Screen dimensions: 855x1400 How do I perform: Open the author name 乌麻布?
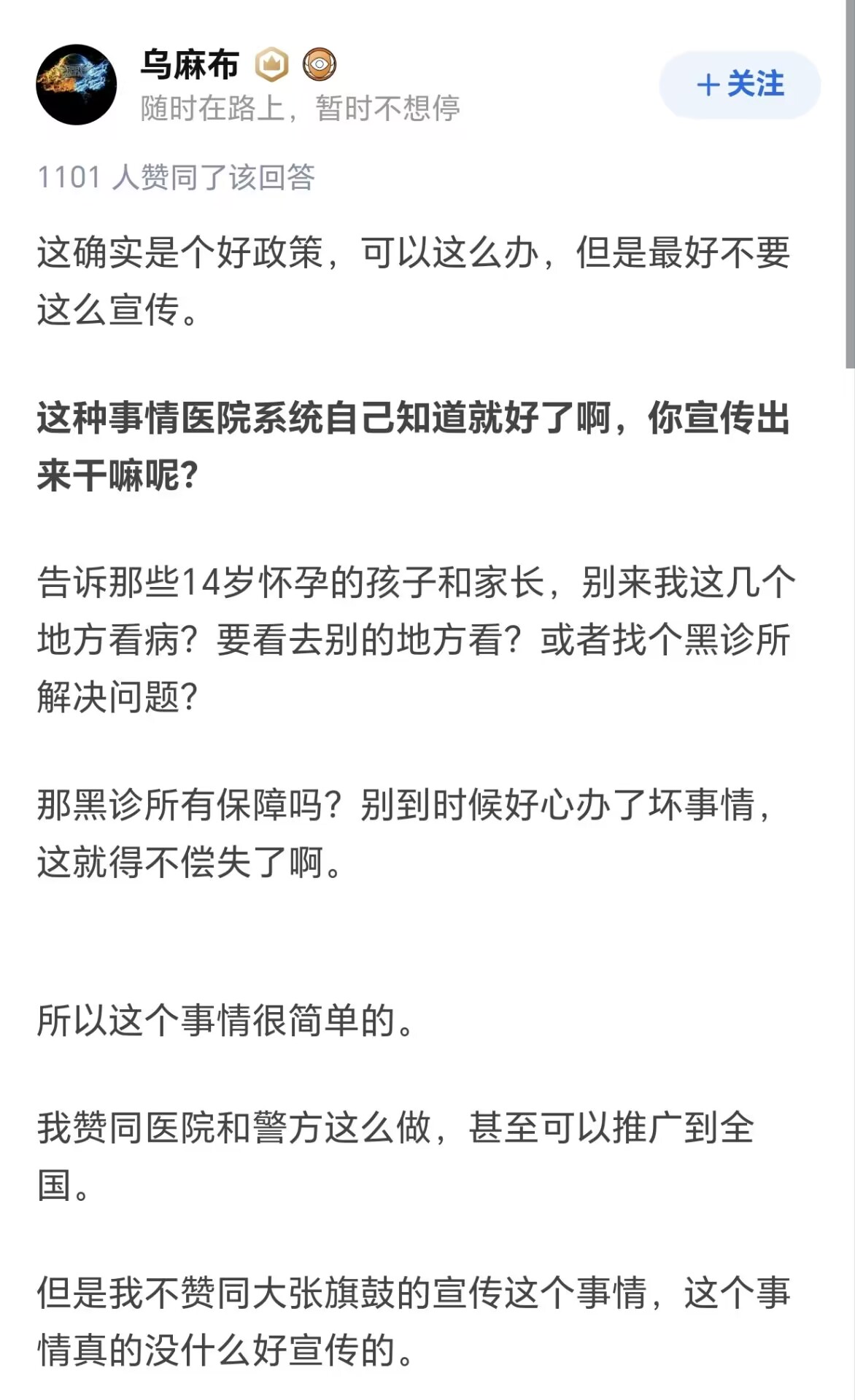[x=190, y=65]
